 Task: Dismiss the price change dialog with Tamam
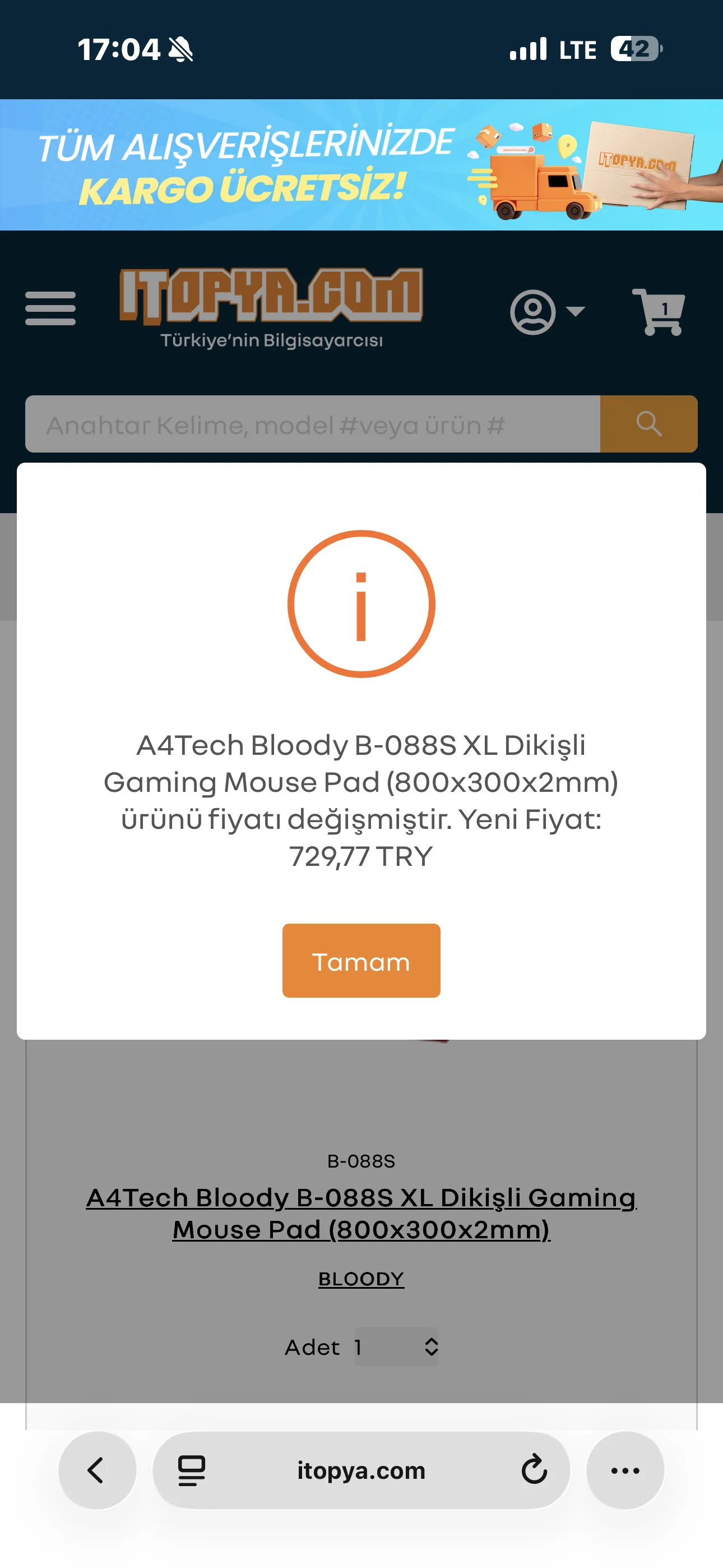pyautogui.click(x=361, y=960)
